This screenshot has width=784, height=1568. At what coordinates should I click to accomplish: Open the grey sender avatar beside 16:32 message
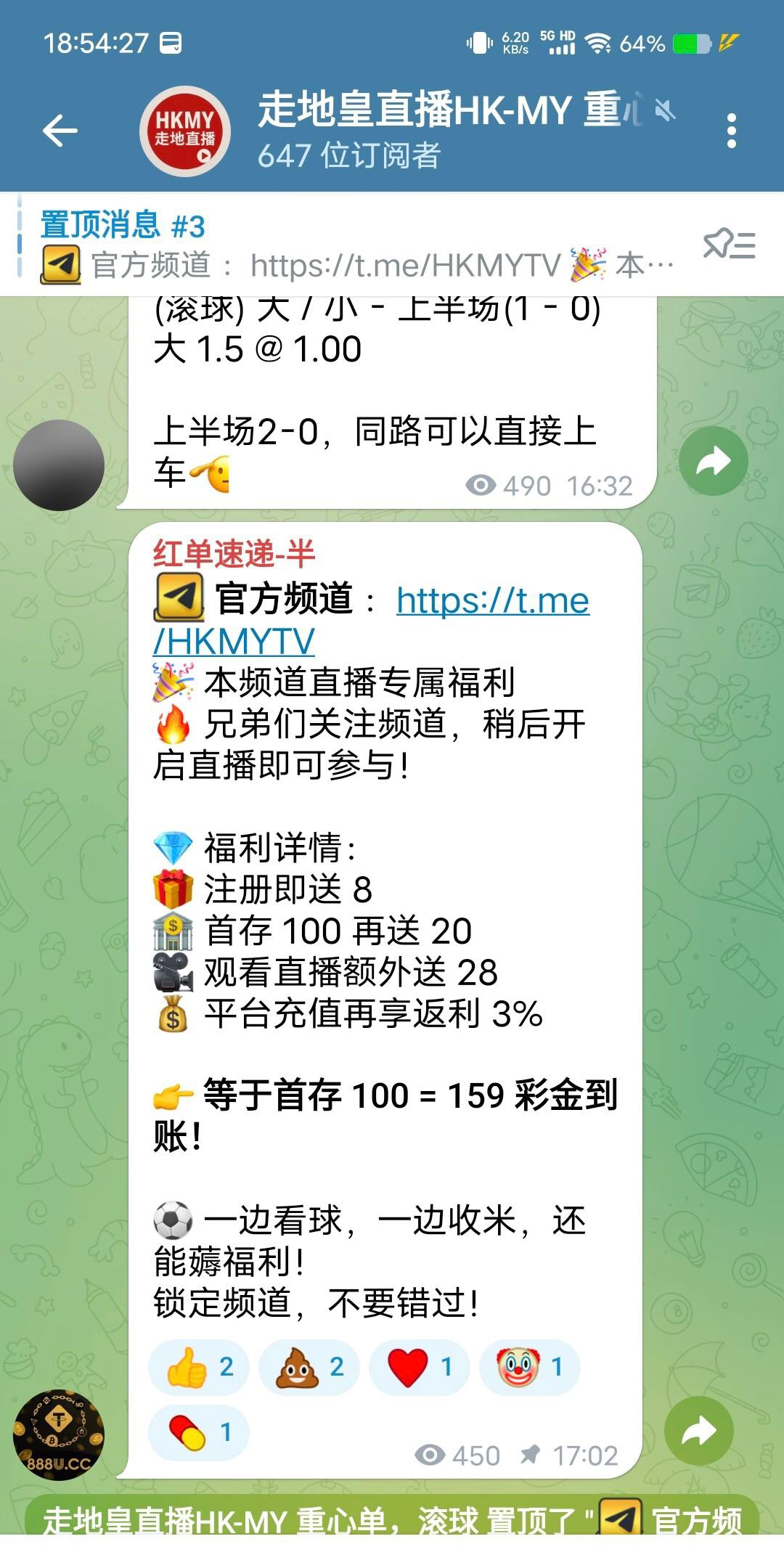click(x=59, y=465)
